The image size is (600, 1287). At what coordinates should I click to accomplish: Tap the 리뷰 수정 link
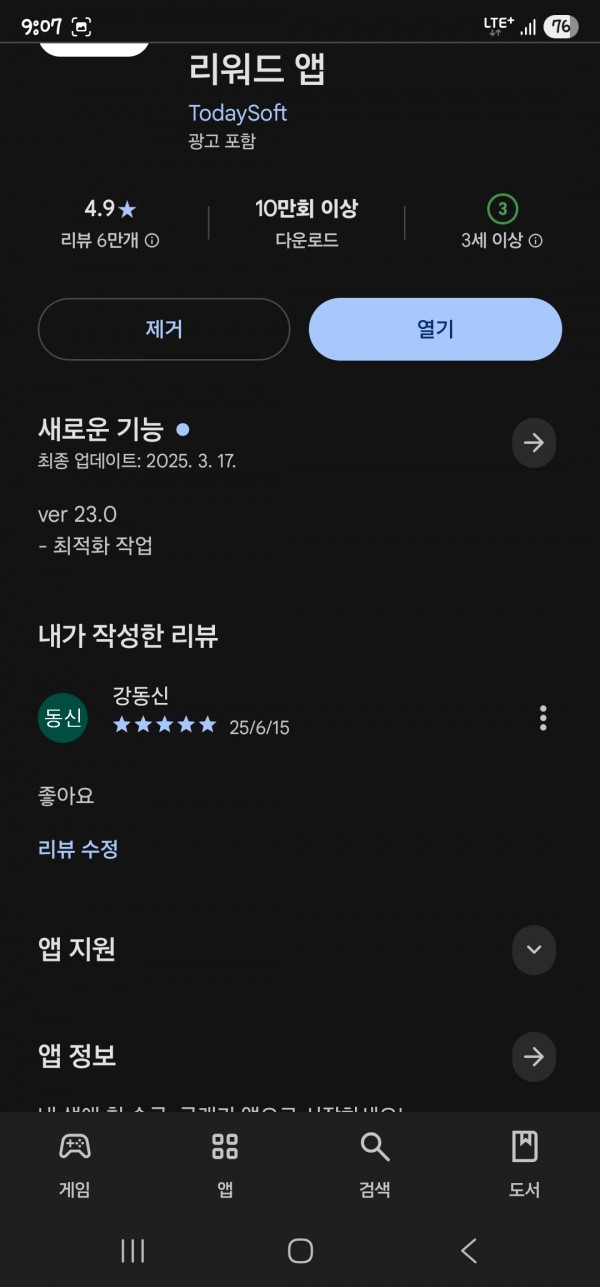click(78, 849)
